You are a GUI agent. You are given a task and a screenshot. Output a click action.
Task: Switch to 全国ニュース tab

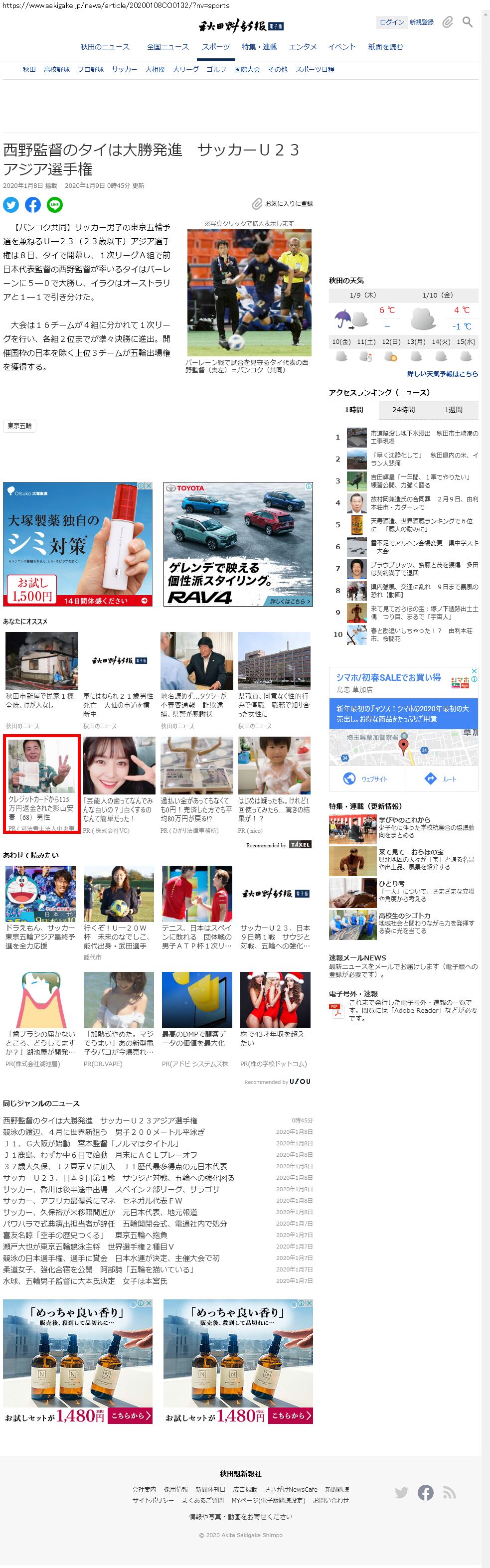(x=167, y=47)
